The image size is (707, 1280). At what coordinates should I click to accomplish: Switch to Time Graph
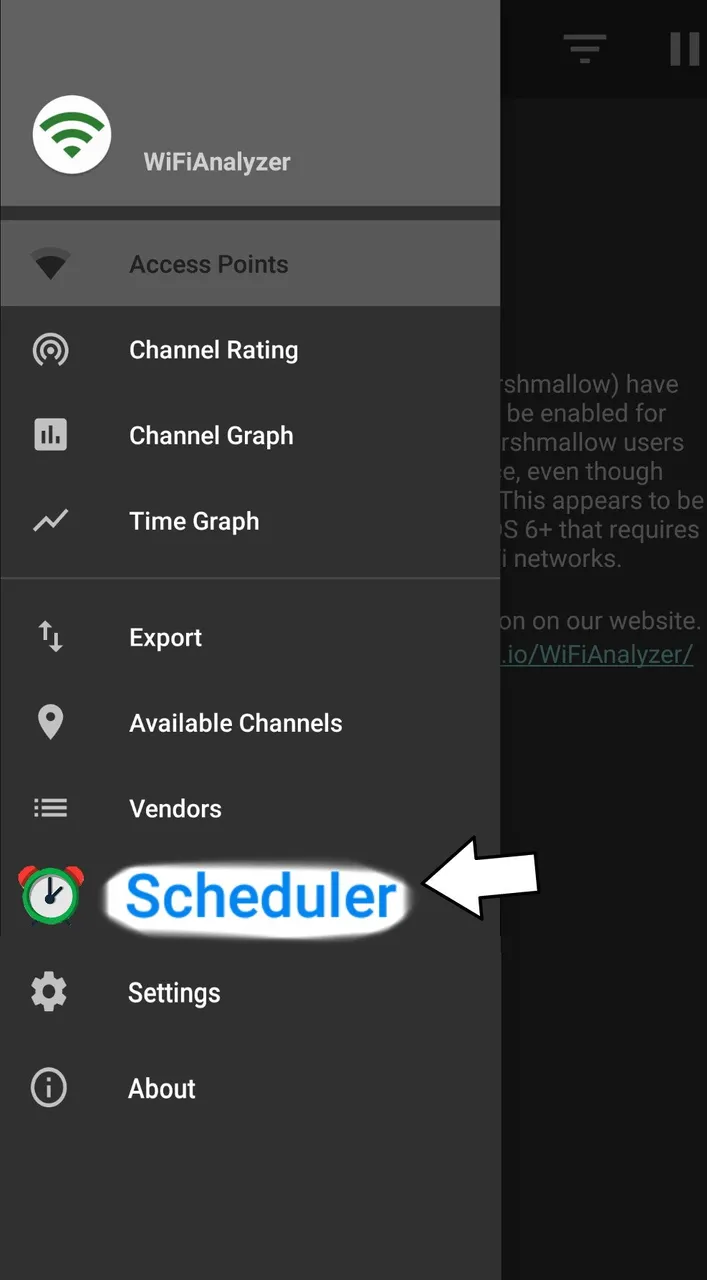pos(250,521)
